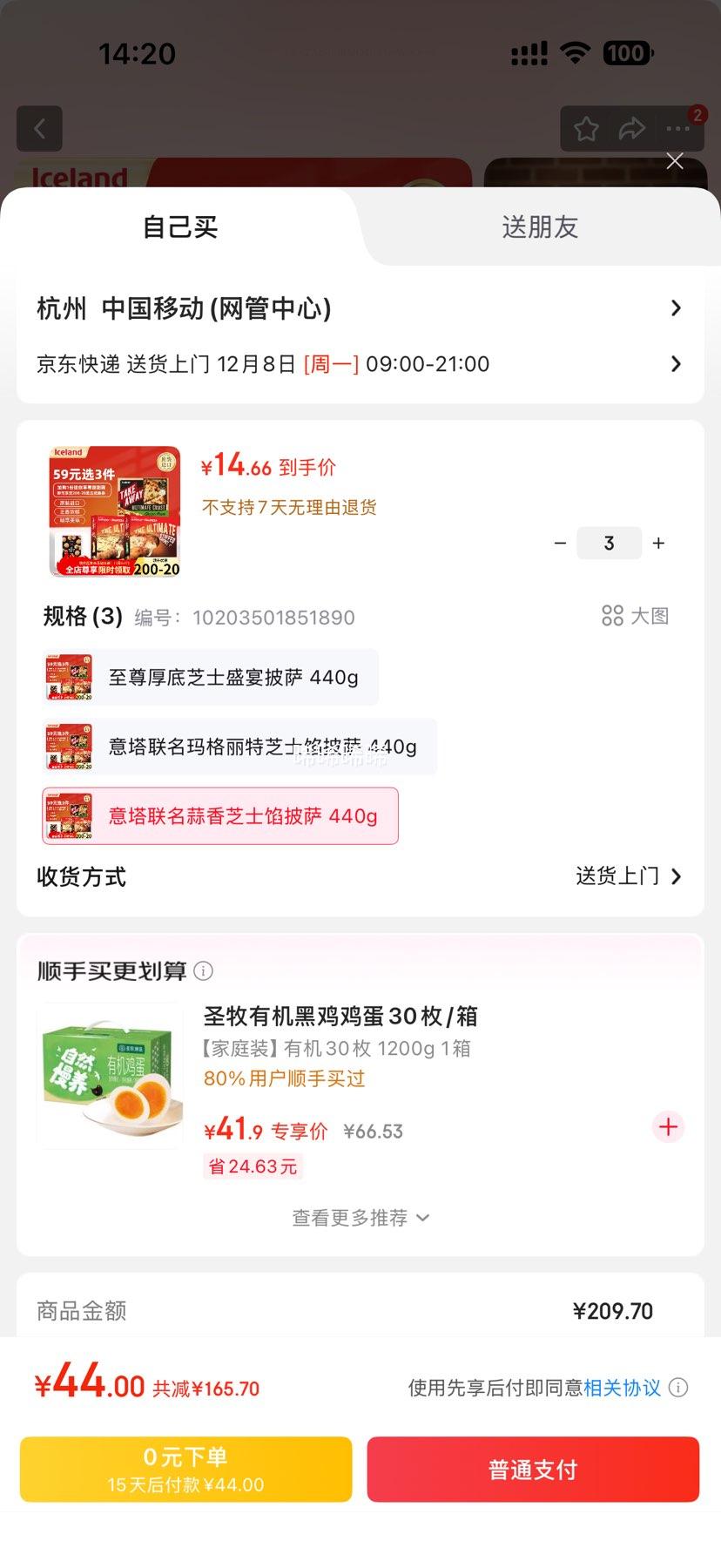Select the 至尊厚底芝士盛宴披萨 spec

tap(209, 677)
